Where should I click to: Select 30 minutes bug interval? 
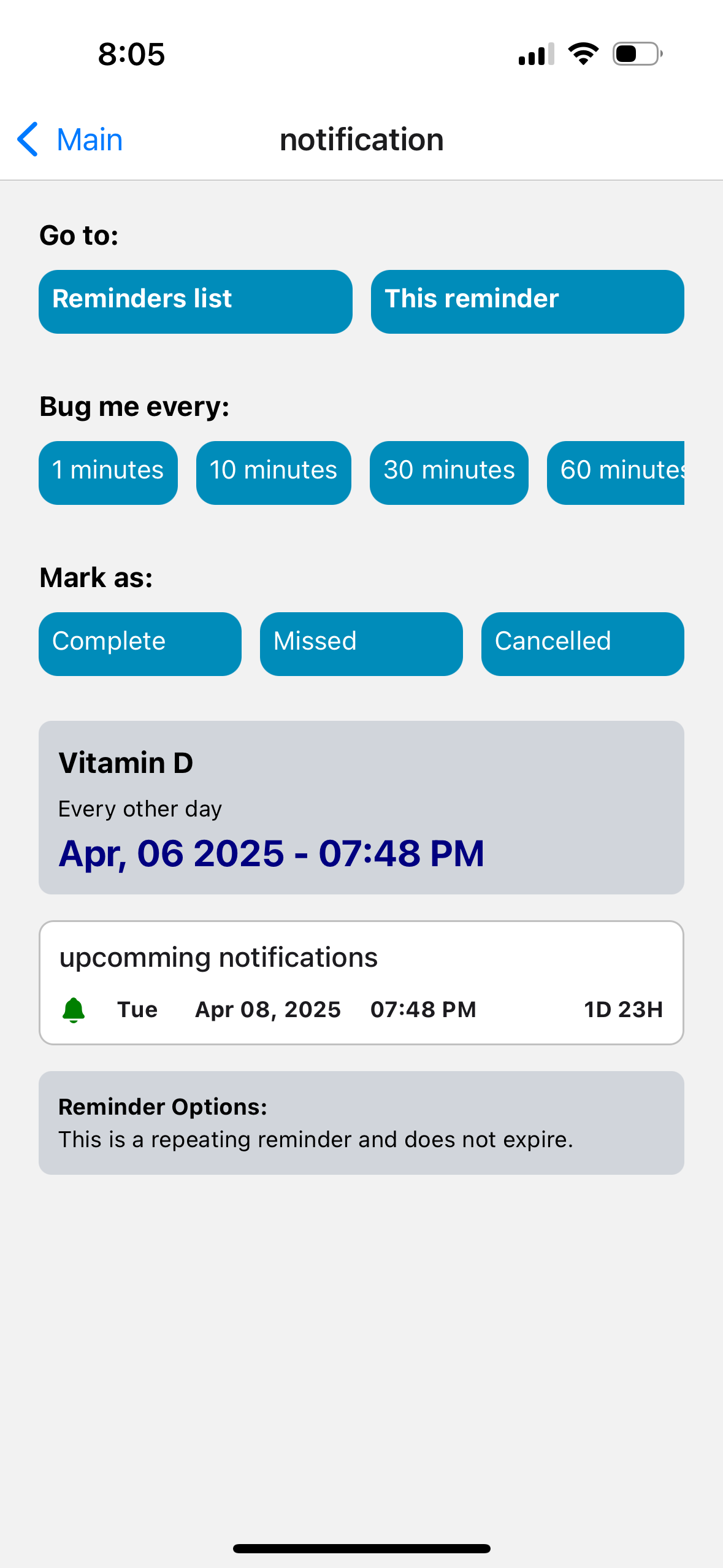pyautogui.click(x=449, y=472)
